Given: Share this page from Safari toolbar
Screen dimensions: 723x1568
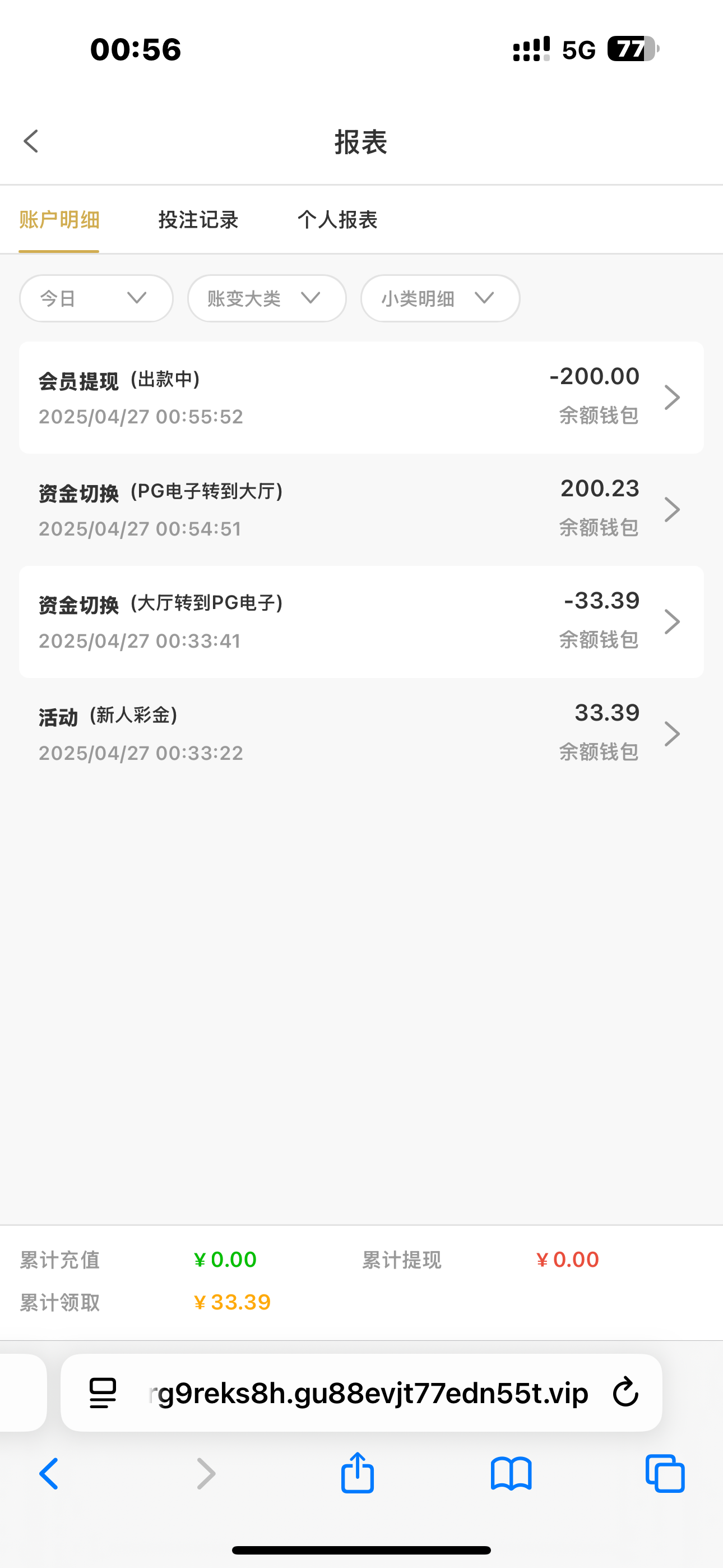Looking at the screenshot, I should [x=357, y=1474].
